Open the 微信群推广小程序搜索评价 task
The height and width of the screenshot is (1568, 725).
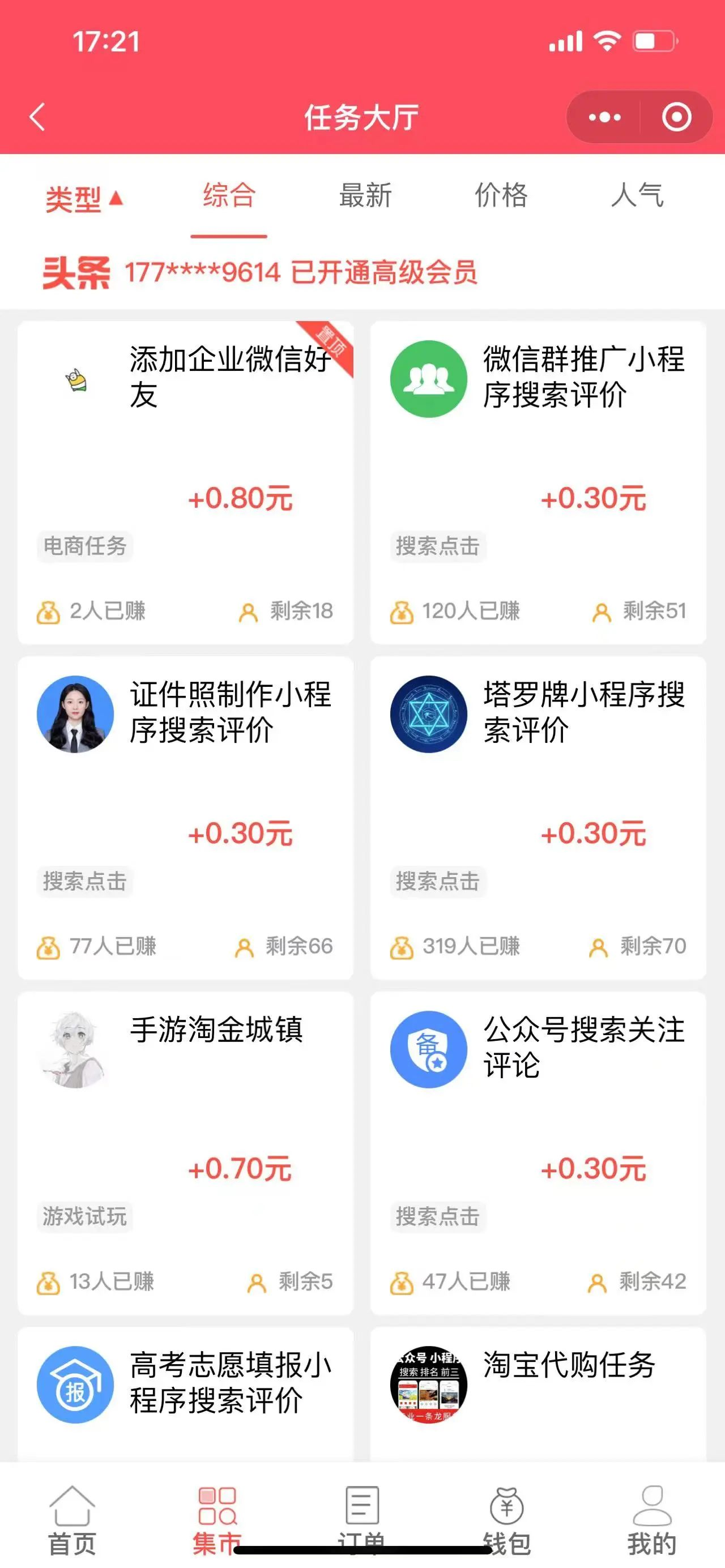538,481
